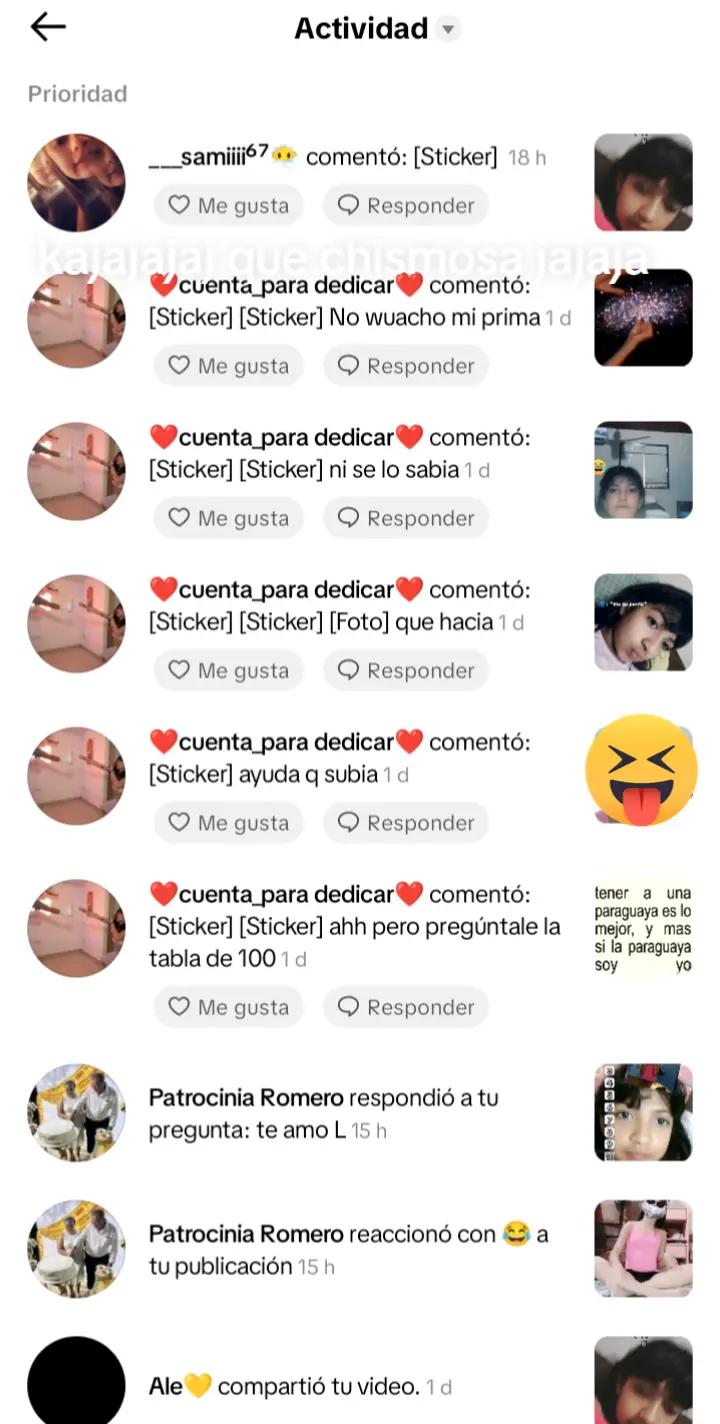Reply to the "tabla de 100" comment
Screen dimensions: 720x1424
[x=406, y=1007]
